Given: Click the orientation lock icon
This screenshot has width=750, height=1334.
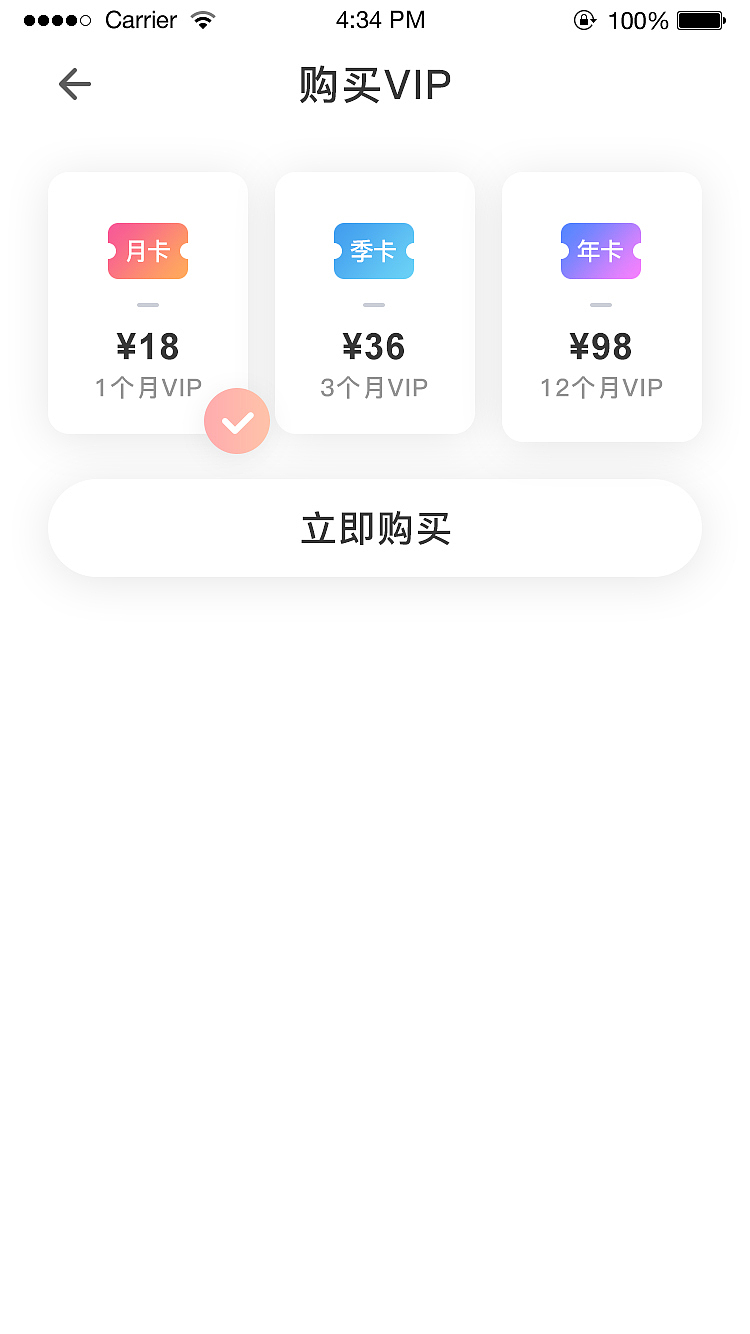Looking at the screenshot, I should tap(584, 19).
